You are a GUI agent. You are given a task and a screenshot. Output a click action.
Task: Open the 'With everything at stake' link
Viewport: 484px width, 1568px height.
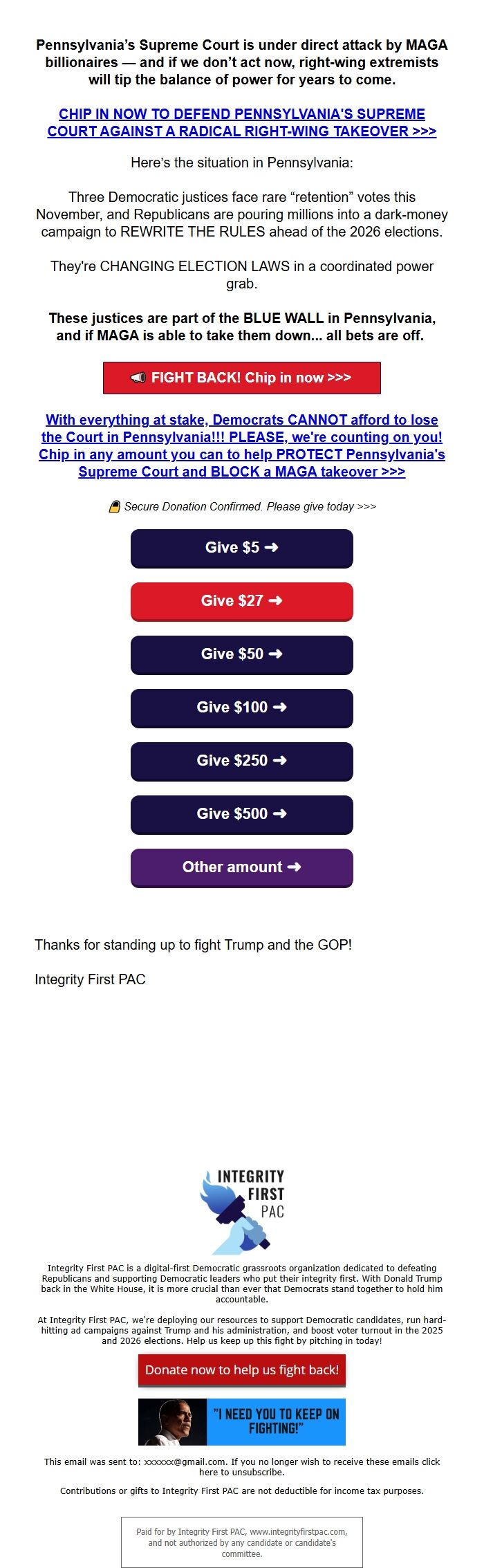(x=241, y=445)
